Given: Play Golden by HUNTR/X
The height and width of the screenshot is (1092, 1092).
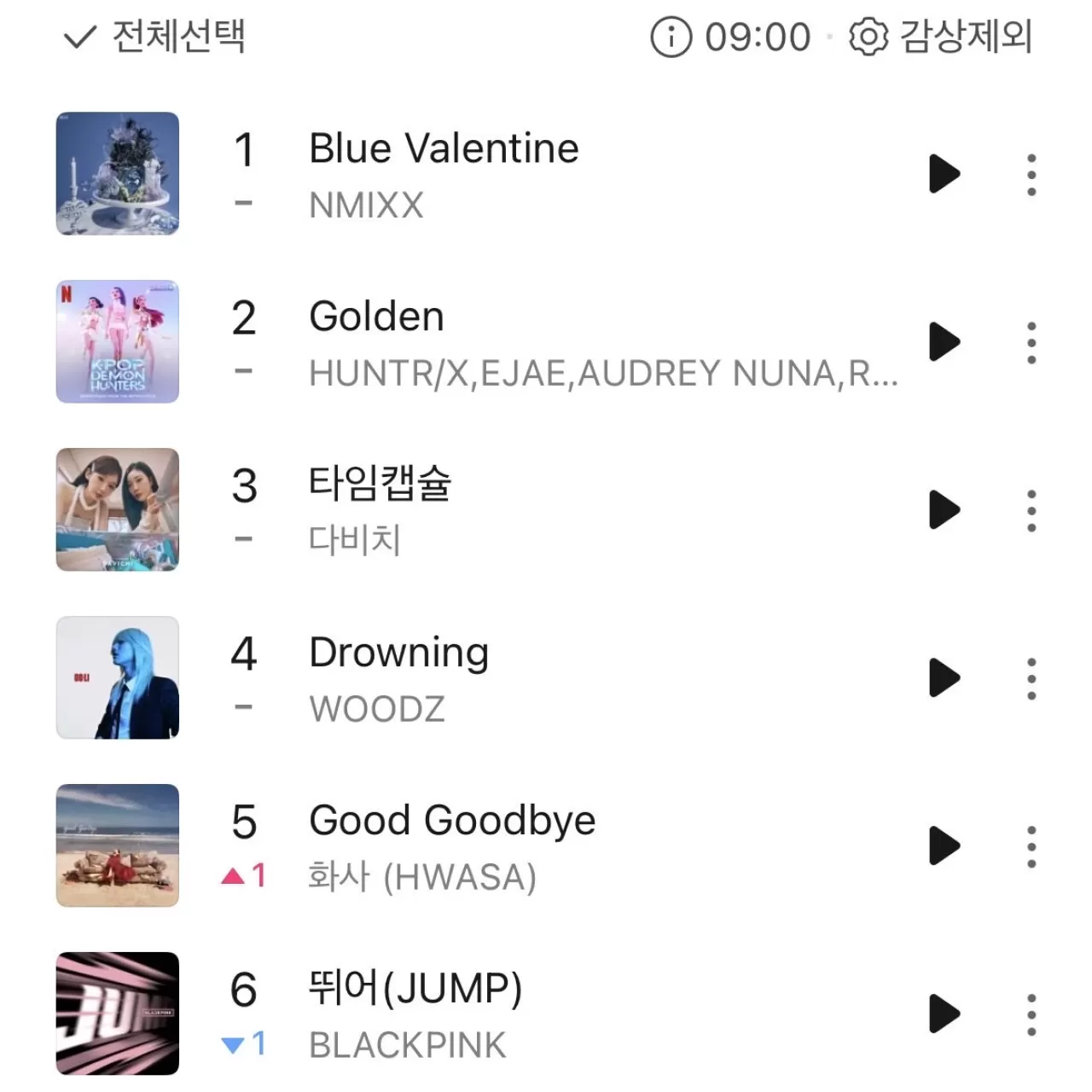Looking at the screenshot, I should (x=944, y=342).
